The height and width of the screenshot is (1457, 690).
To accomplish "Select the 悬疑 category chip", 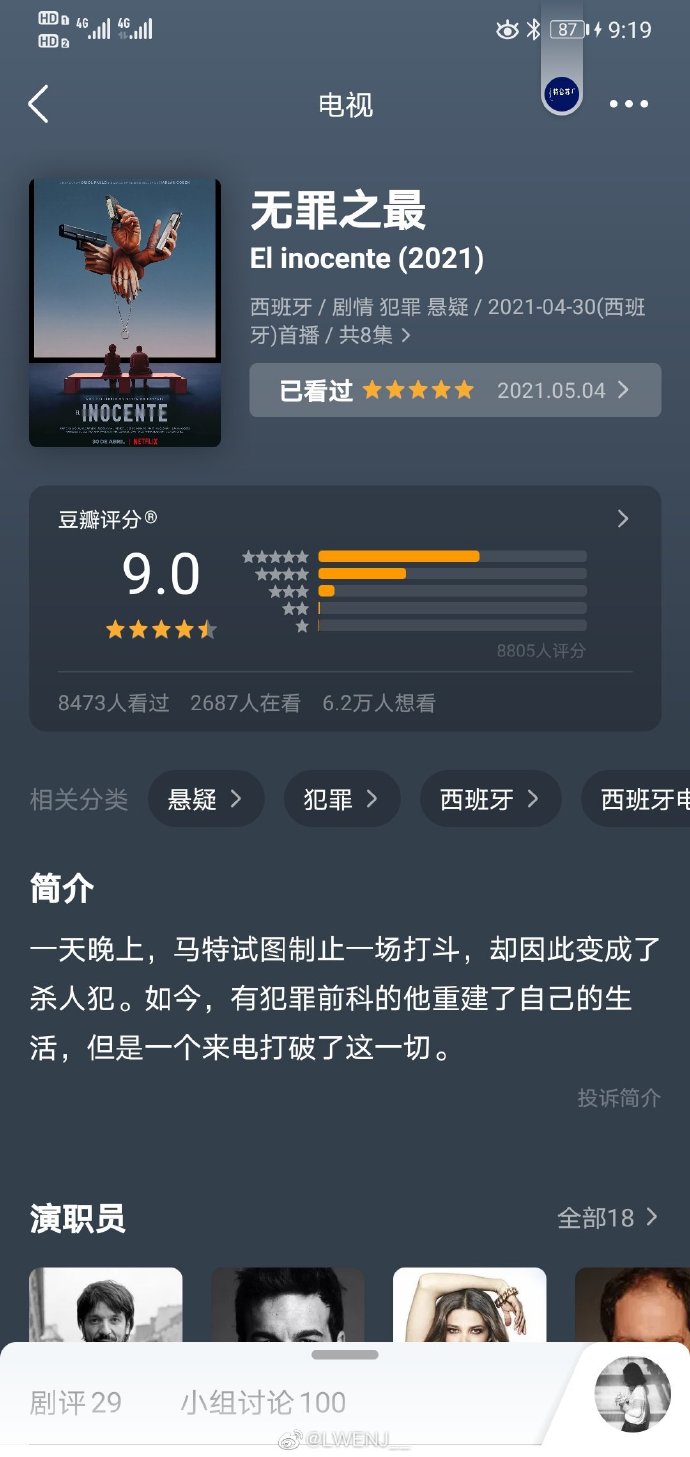I will [206, 799].
